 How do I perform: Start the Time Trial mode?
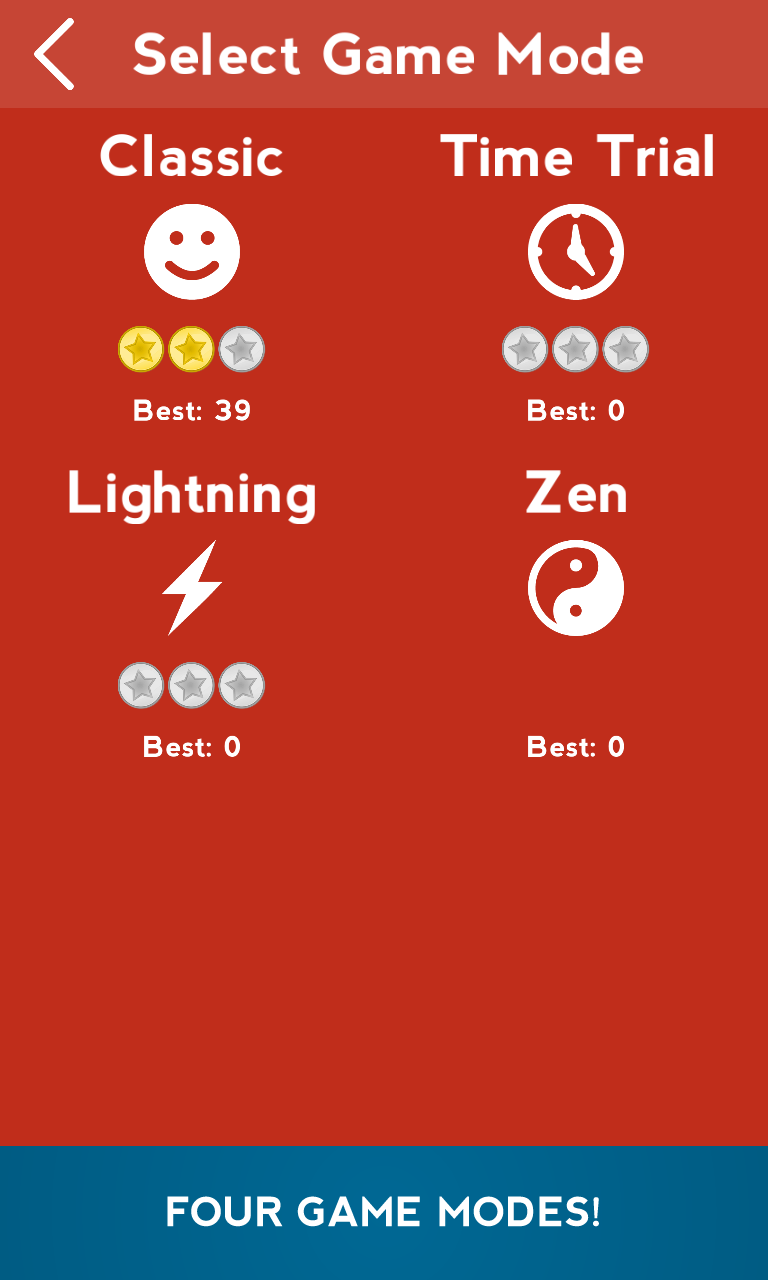click(576, 252)
